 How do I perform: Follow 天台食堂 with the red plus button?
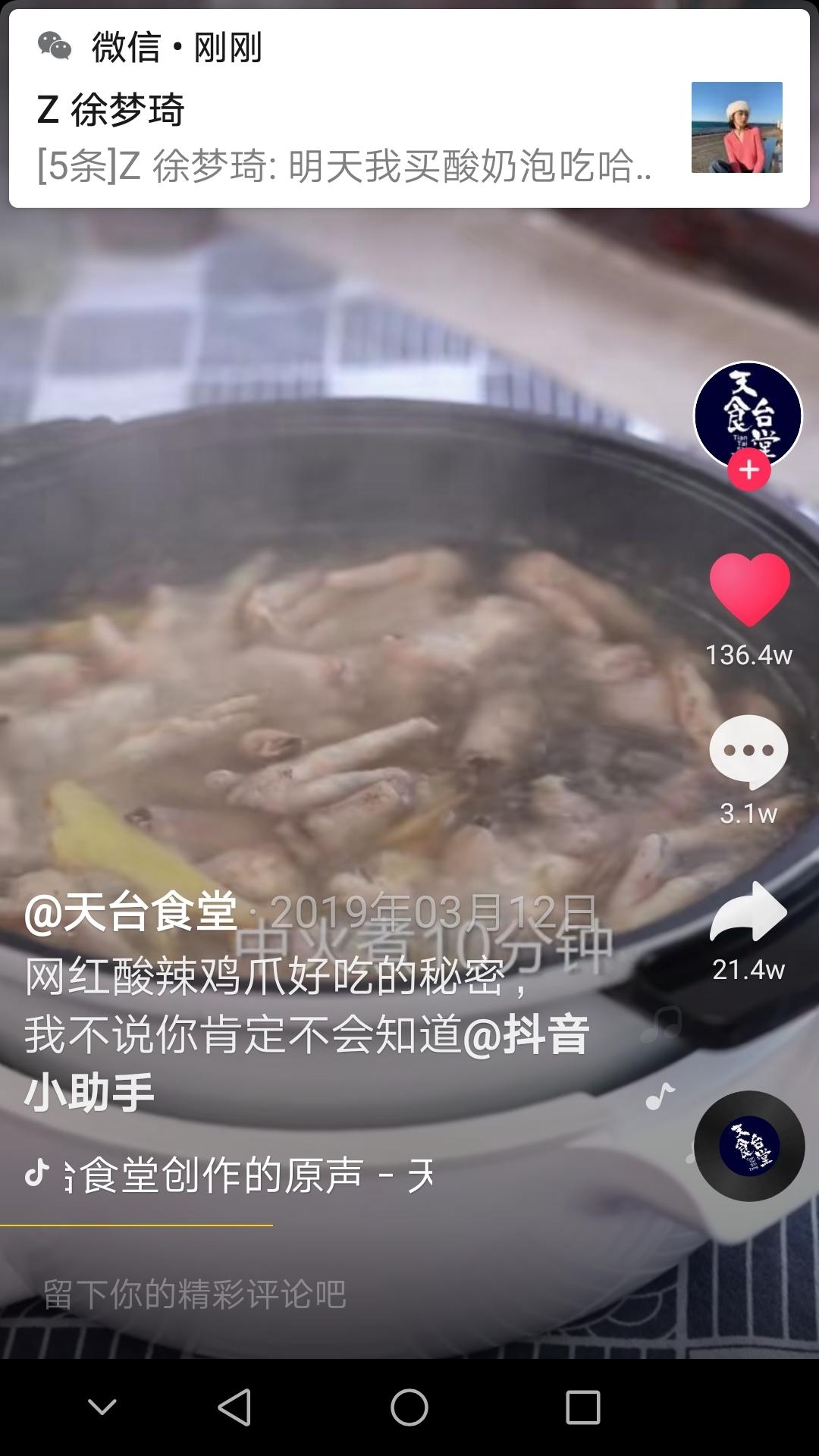click(x=749, y=470)
